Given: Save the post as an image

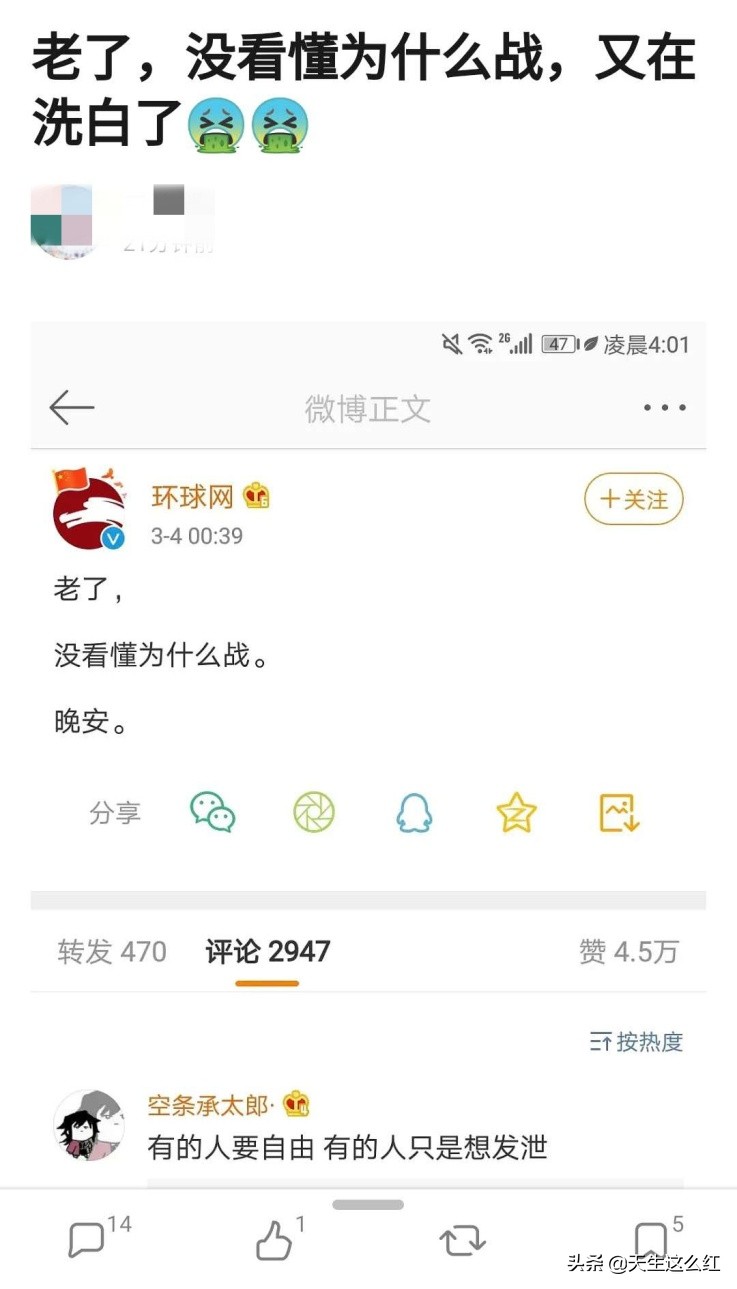Looking at the screenshot, I should [617, 813].
